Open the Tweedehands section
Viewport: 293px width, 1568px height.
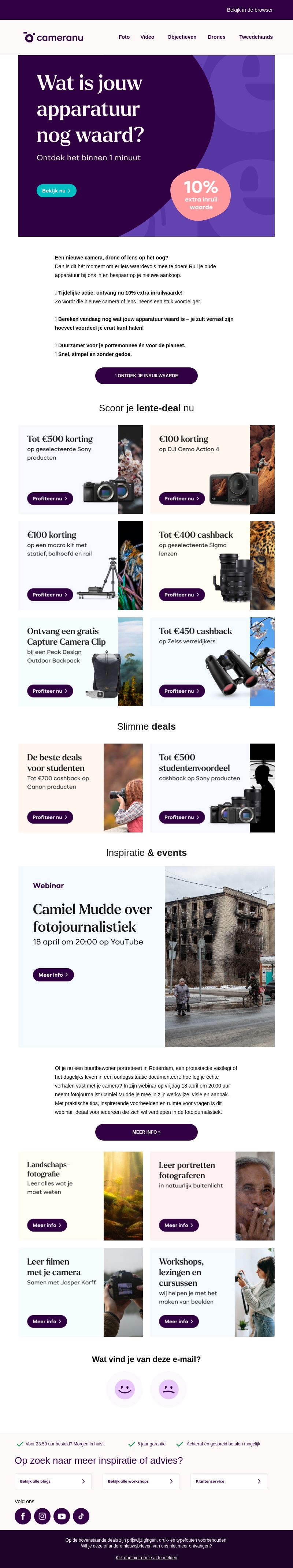[x=255, y=37]
